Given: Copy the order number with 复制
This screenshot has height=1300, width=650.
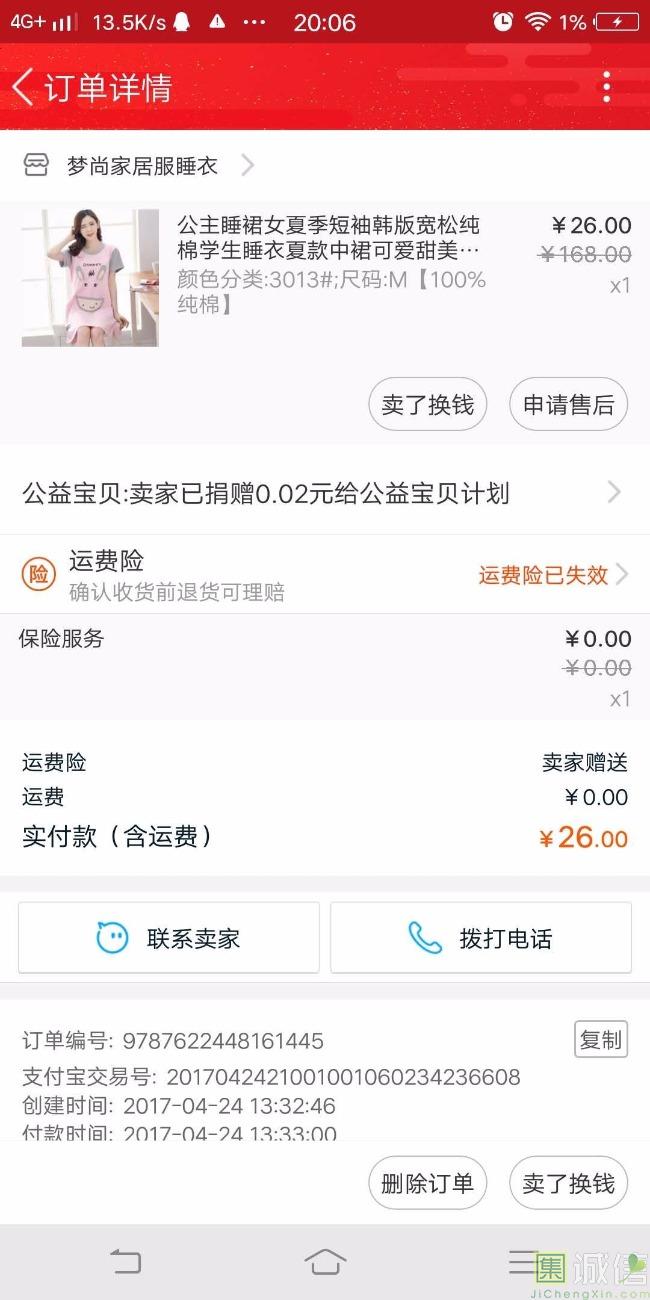Looking at the screenshot, I should 600,1040.
